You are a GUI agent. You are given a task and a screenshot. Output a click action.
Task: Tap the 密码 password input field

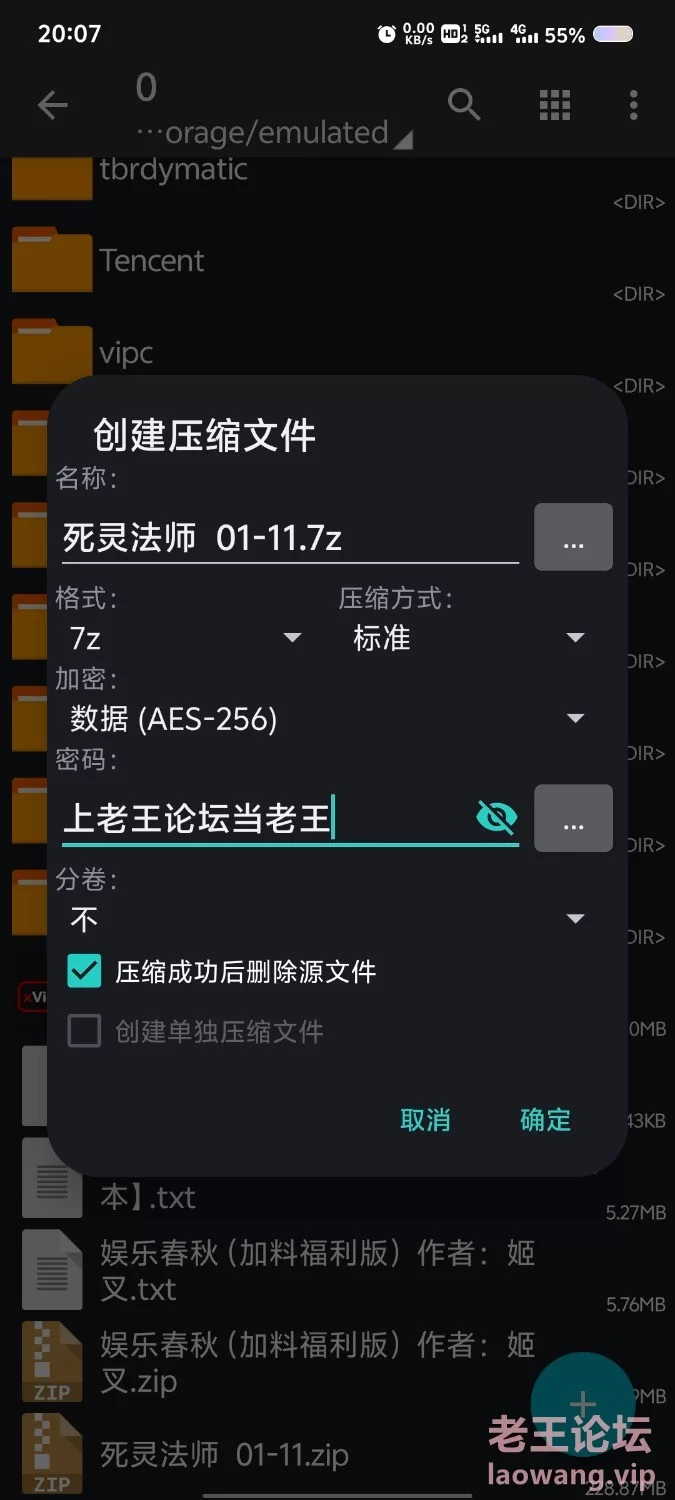266,819
